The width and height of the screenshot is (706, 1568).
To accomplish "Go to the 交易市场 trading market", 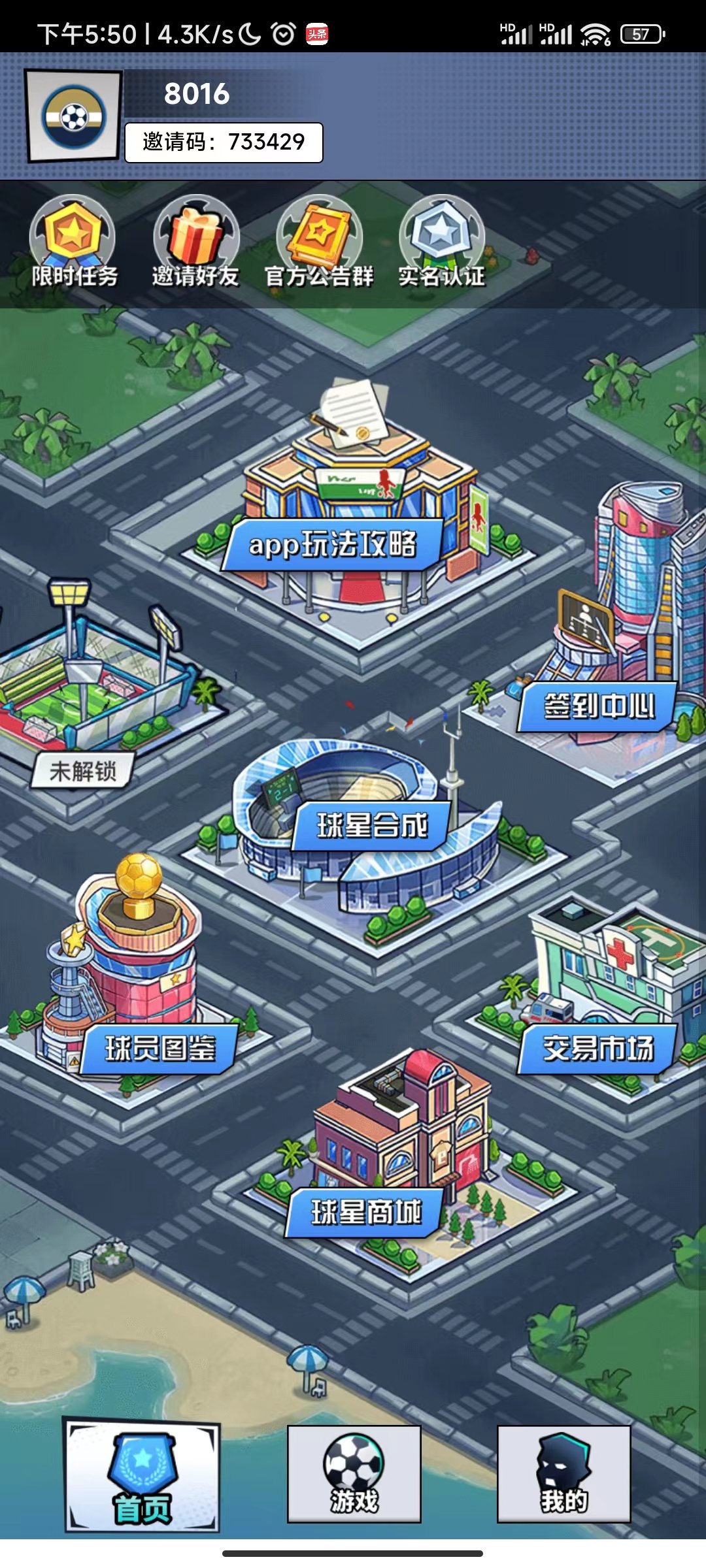I will click(597, 1049).
